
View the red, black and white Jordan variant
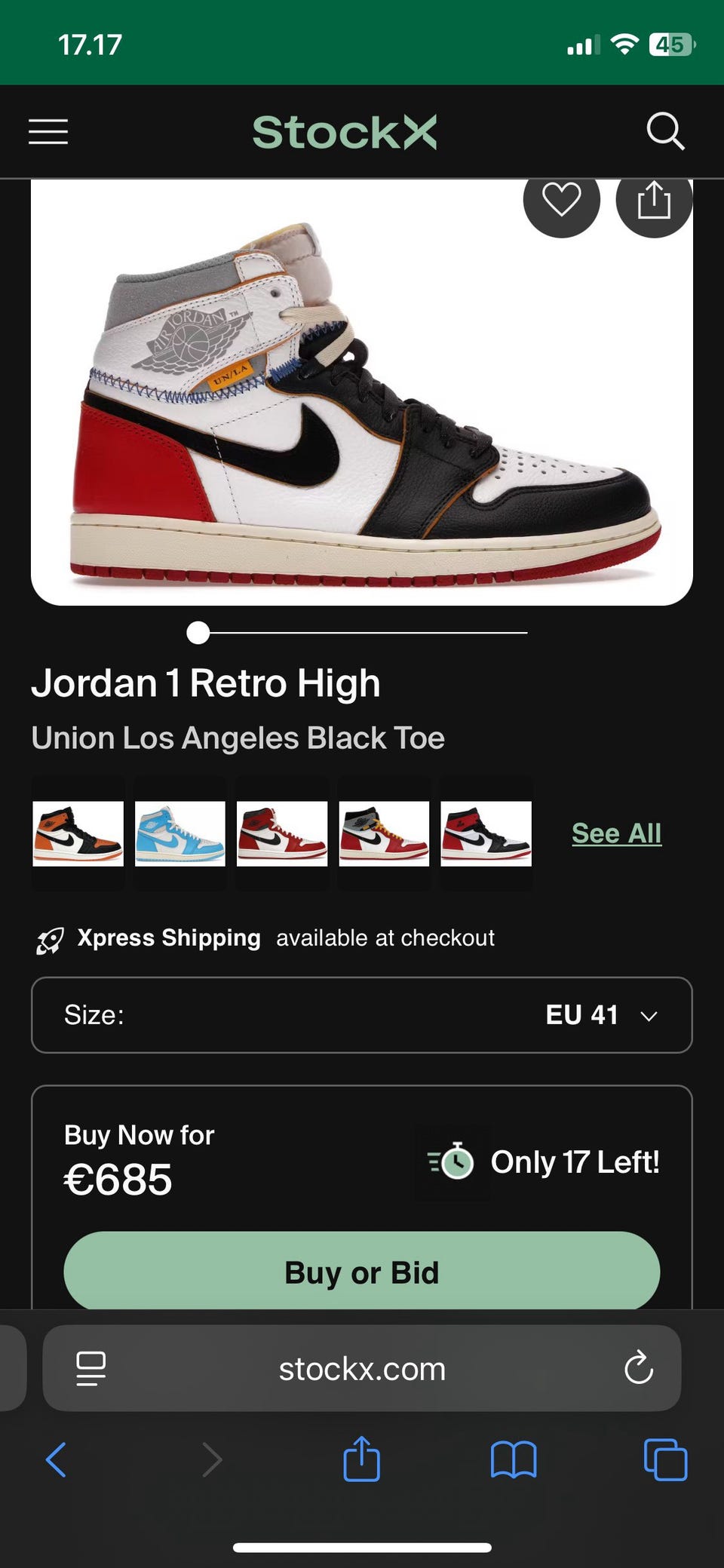486,833
